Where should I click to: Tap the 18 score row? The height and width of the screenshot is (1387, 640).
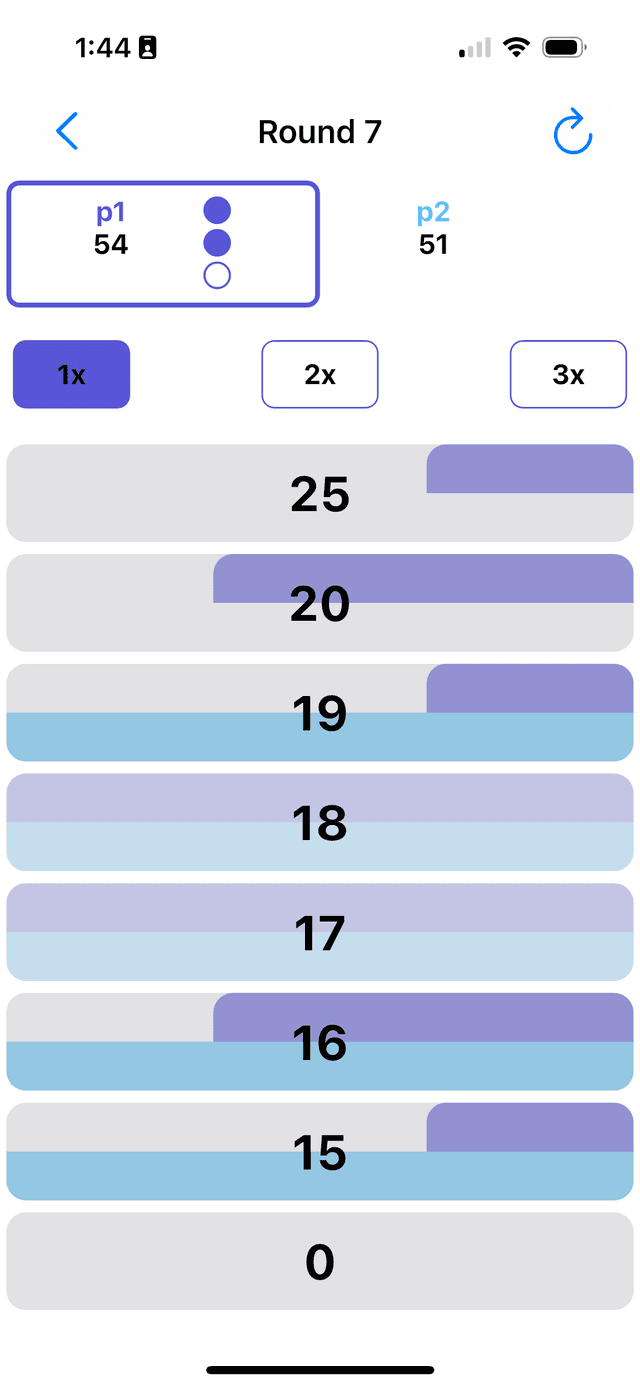click(320, 822)
